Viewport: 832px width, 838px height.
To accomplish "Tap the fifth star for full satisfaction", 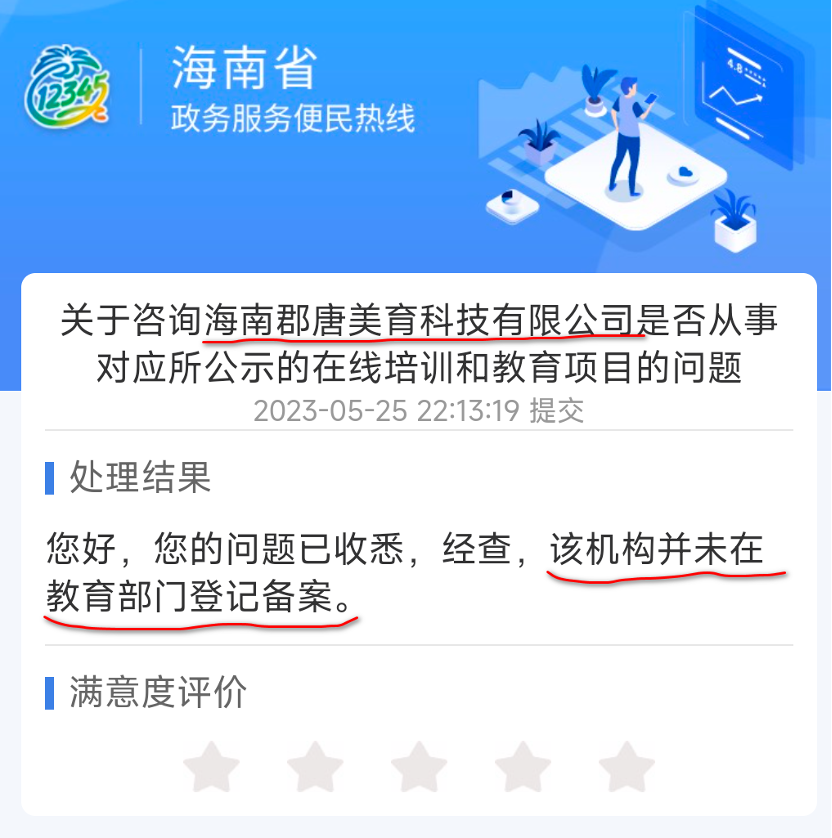I will [626, 768].
